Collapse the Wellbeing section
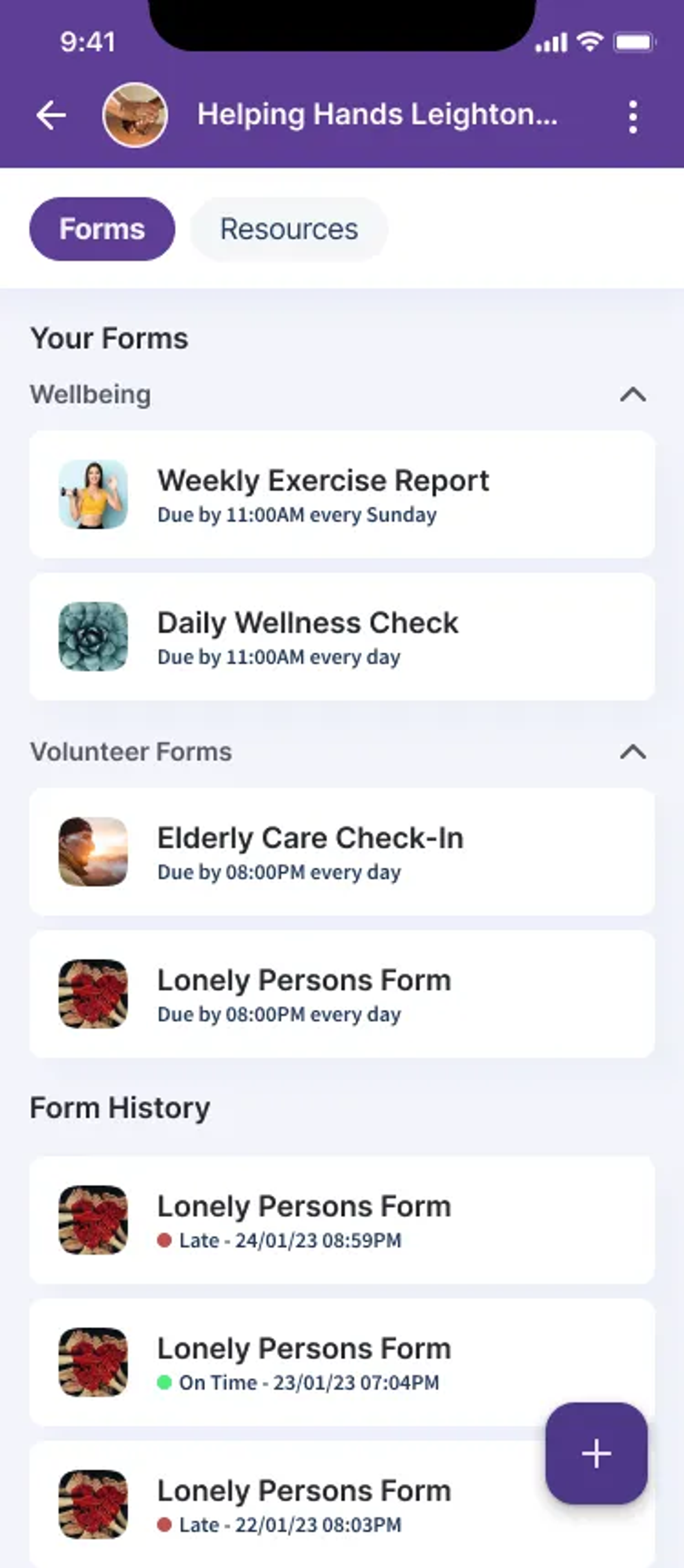684x1568 pixels. (x=633, y=394)
